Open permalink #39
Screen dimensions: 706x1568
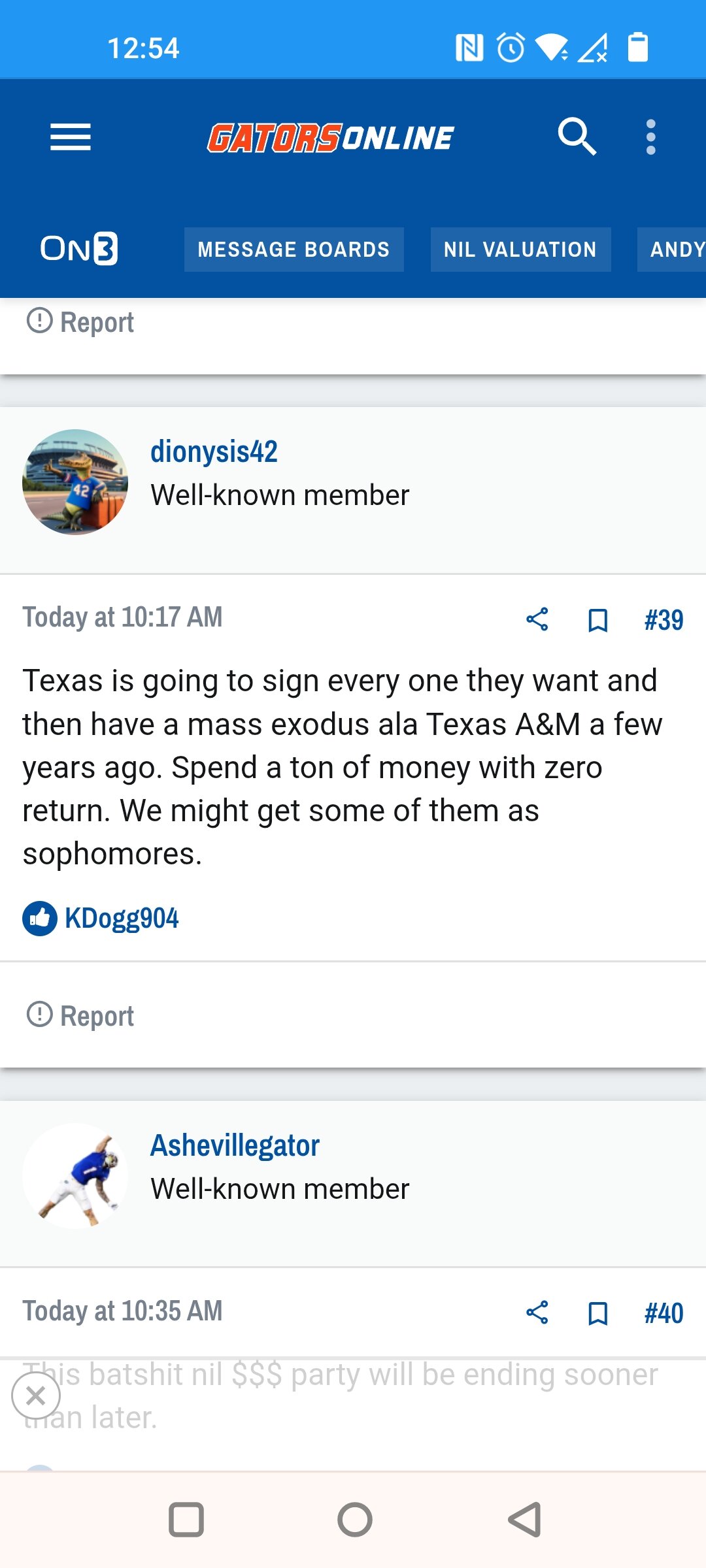(x=664, y=620)
